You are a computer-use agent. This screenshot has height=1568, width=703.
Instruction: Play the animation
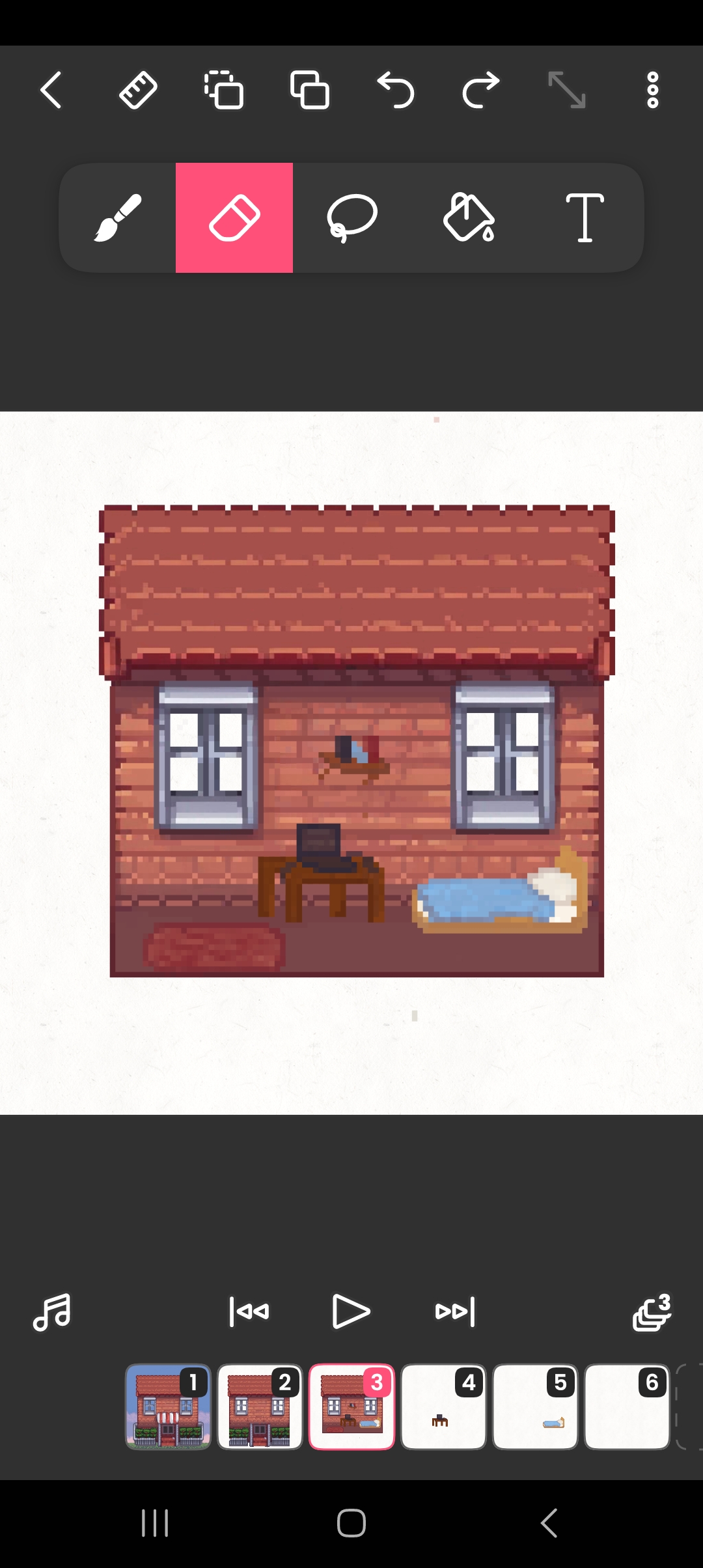[351, 1311]
